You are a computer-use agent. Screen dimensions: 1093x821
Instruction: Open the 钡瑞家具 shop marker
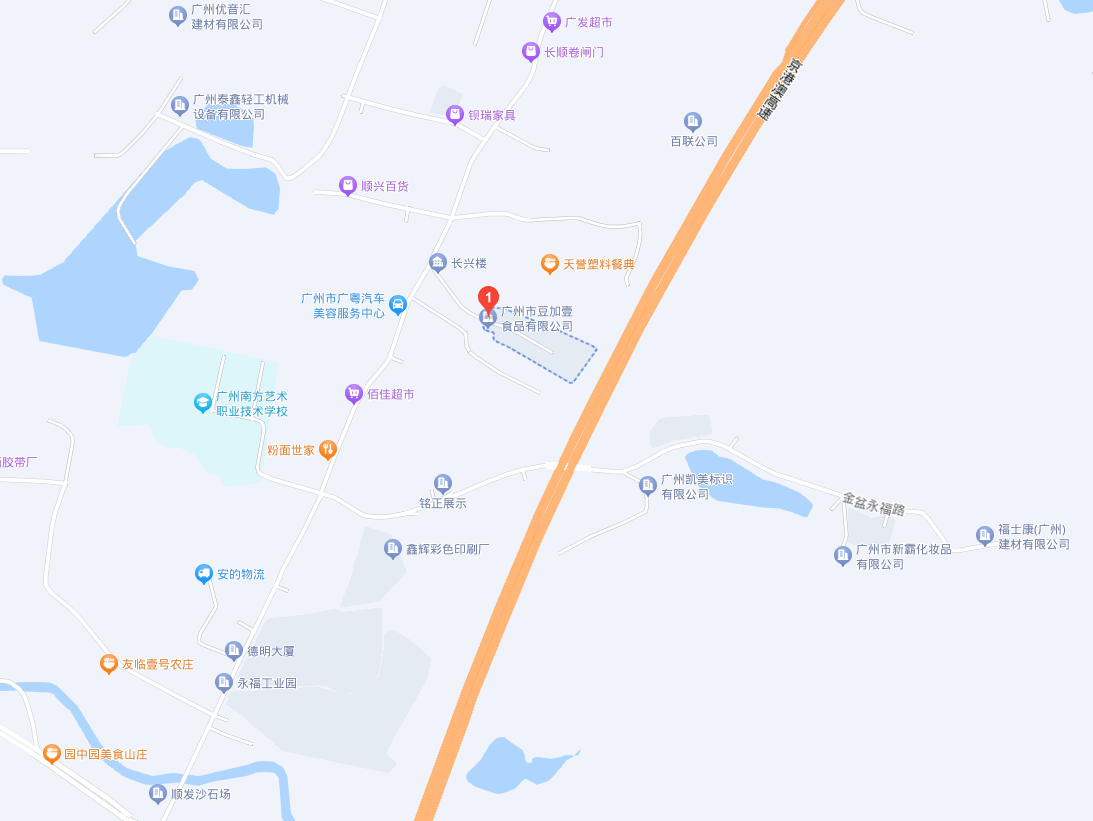click(x=455, y=115)
